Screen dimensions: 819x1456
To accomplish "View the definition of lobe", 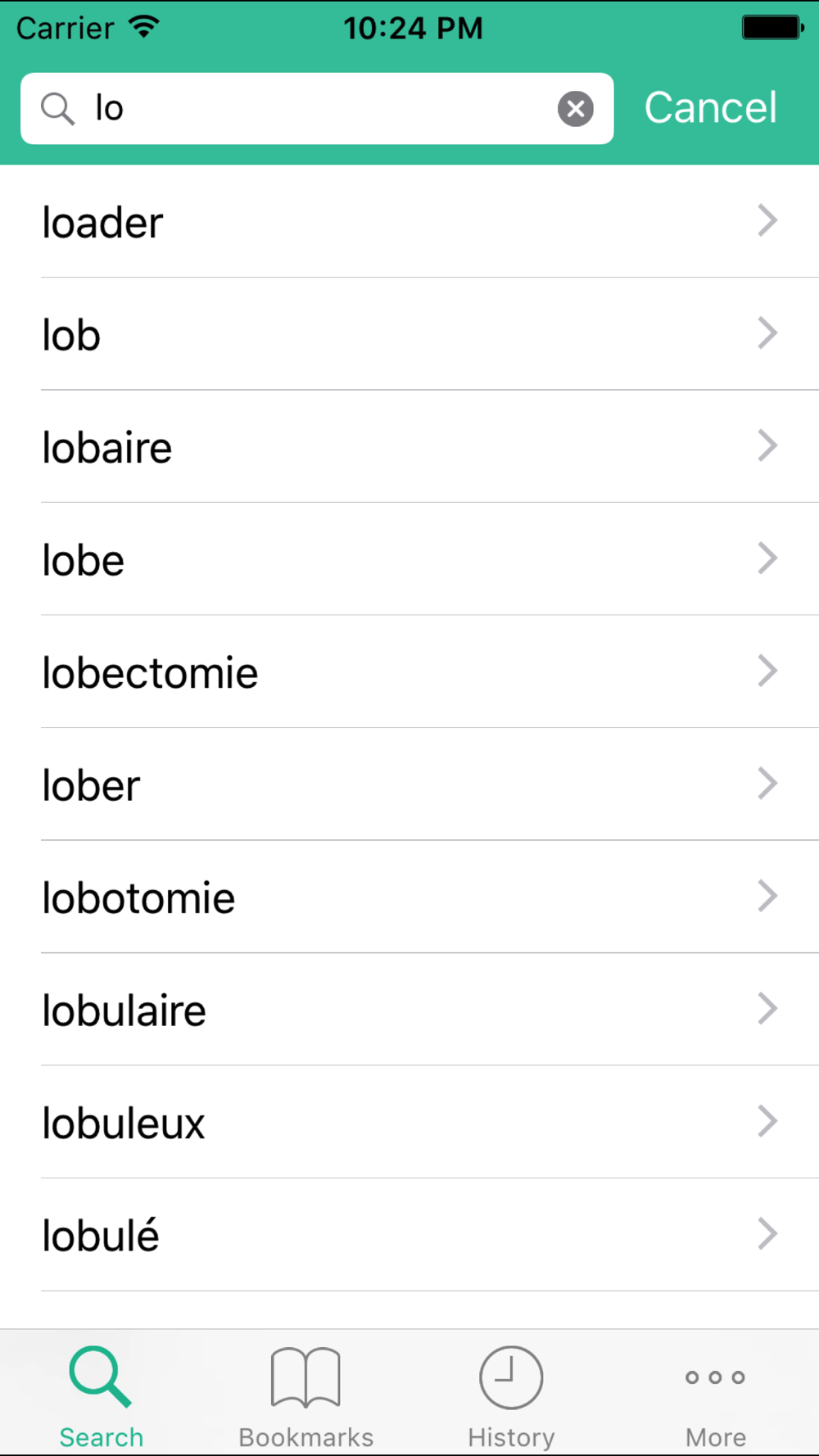I will (x=409, y=559).
